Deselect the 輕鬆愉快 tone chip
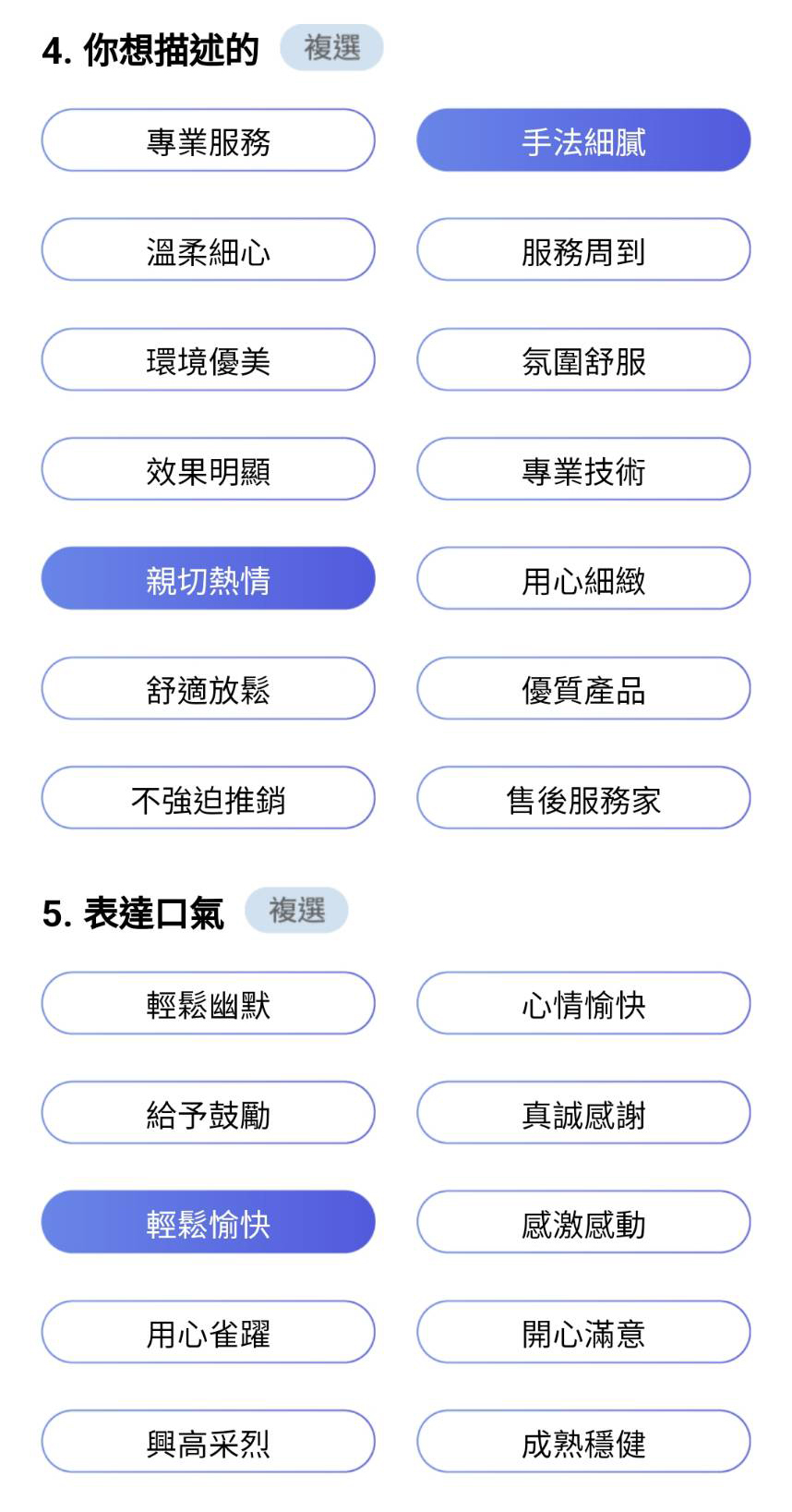This screenshot has width=792, height=1512. coord(208,1222)
